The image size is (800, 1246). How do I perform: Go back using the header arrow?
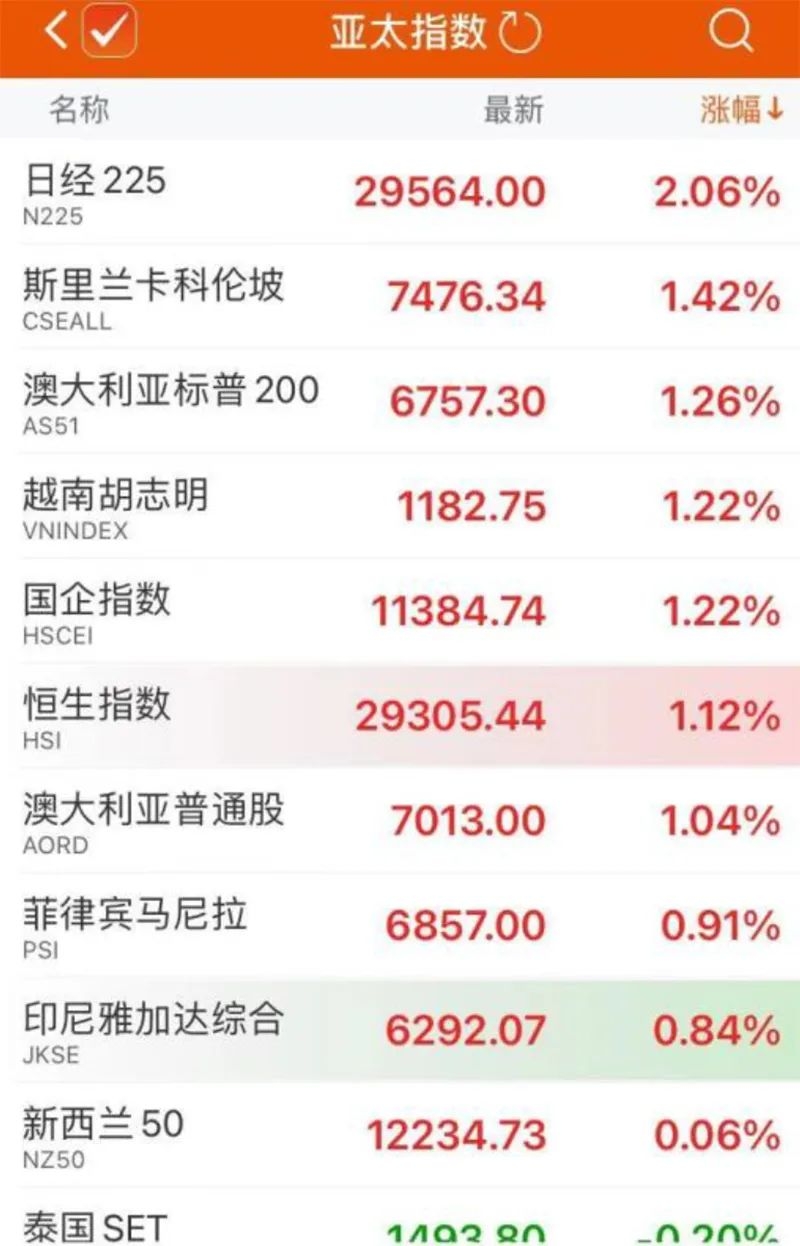(x=56, y=33)
